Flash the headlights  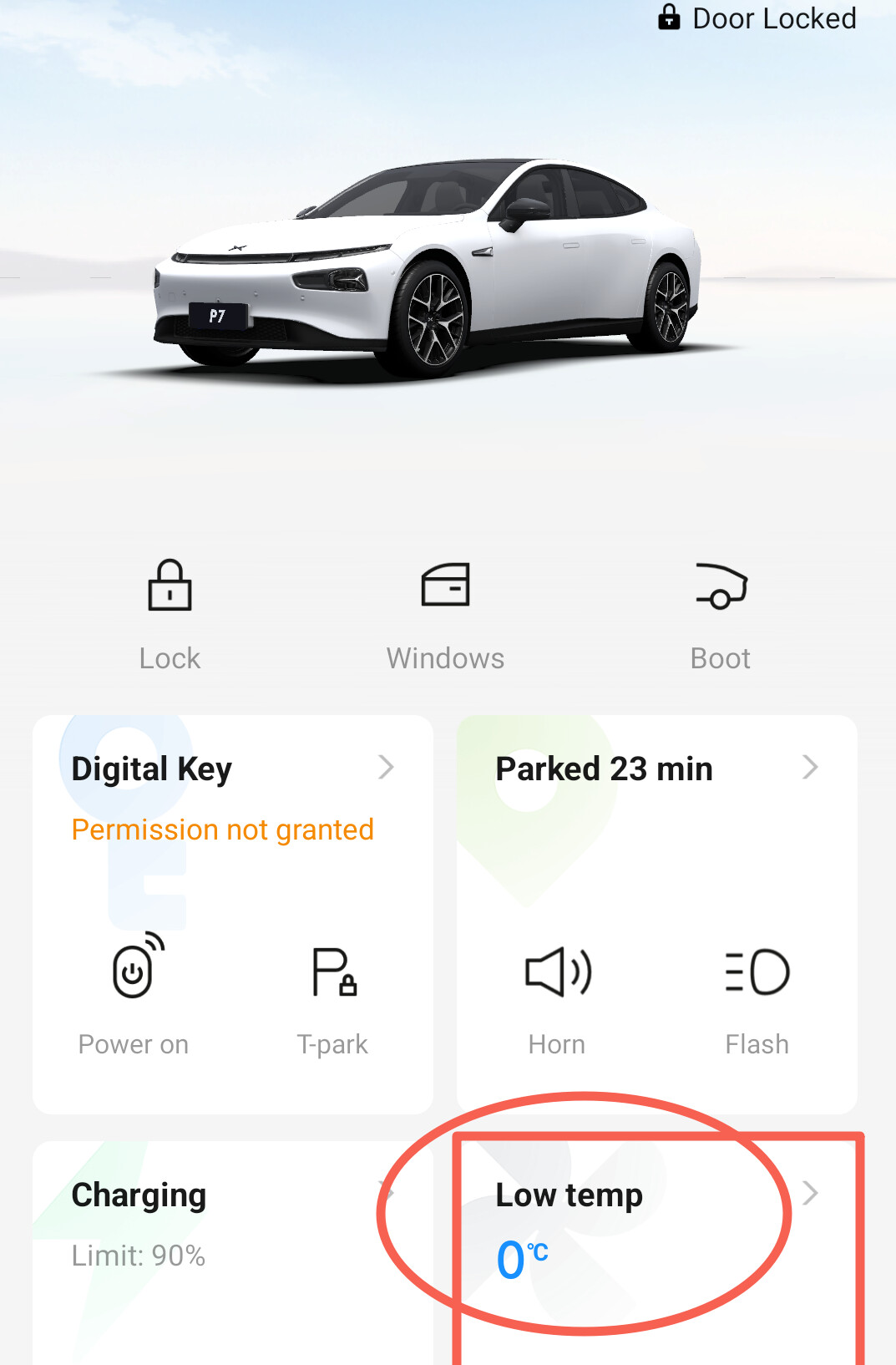pos(757,994)
